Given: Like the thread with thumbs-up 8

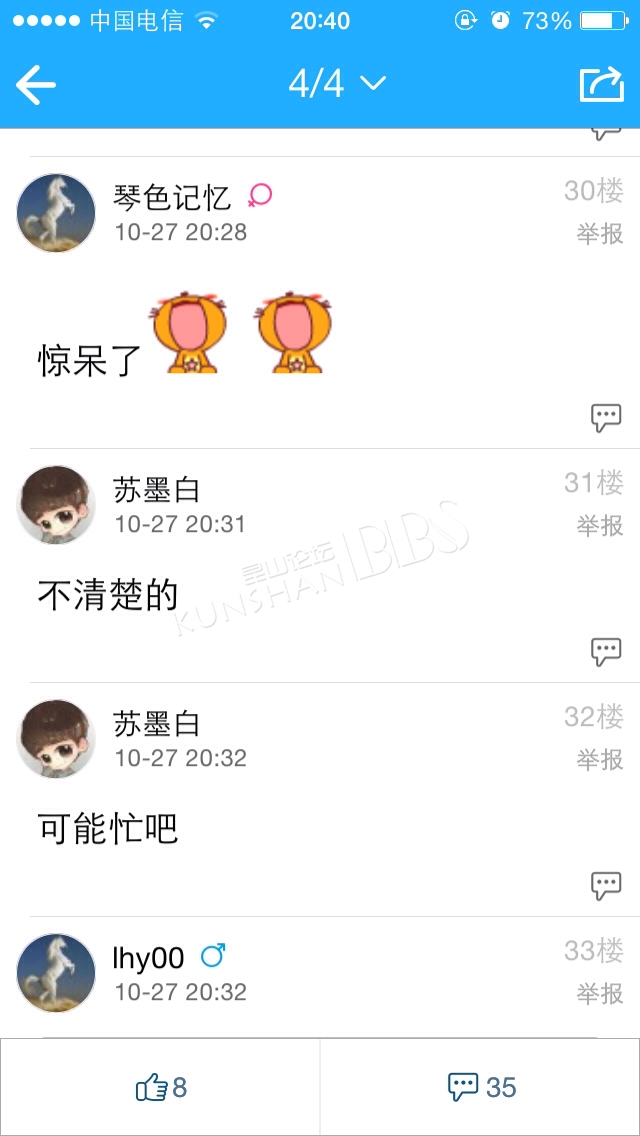Looking at the screenshot, I should [160, 1087].
